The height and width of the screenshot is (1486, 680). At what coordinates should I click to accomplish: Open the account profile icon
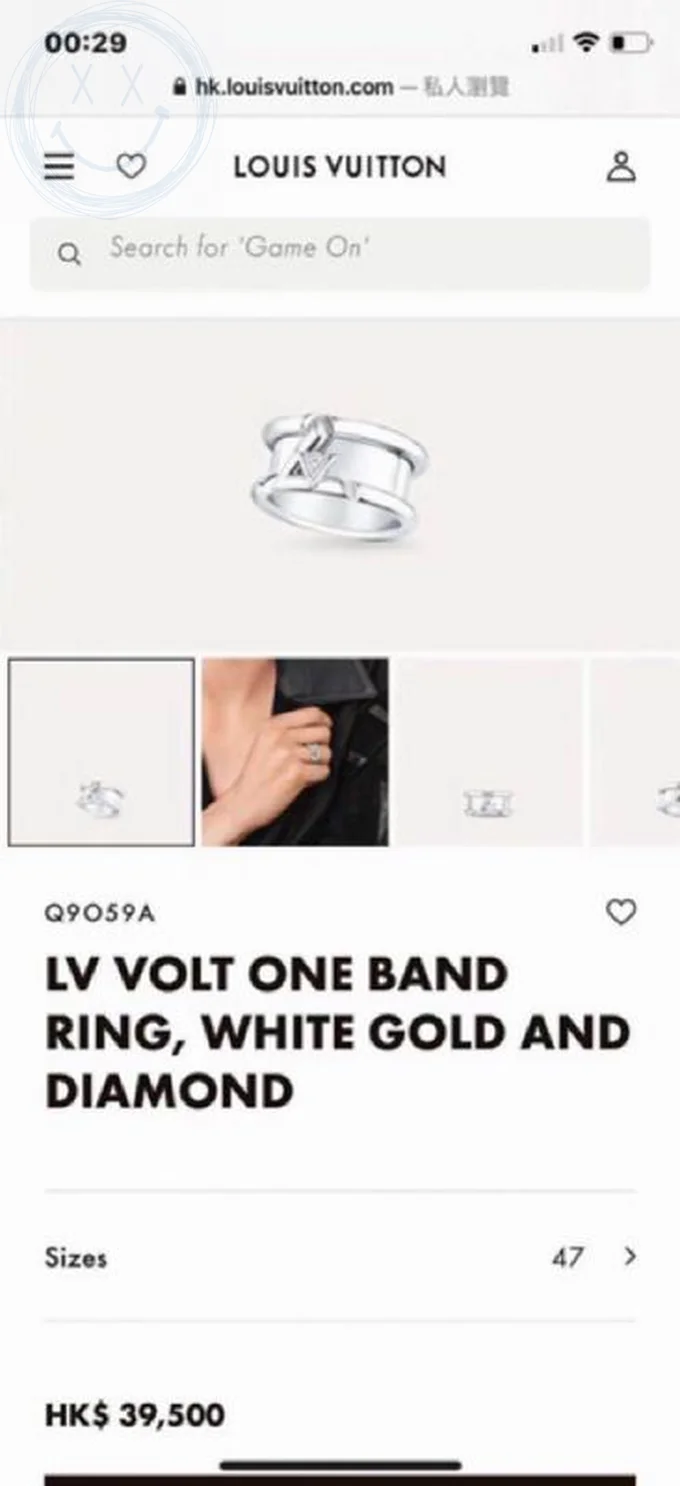point(621,166)
